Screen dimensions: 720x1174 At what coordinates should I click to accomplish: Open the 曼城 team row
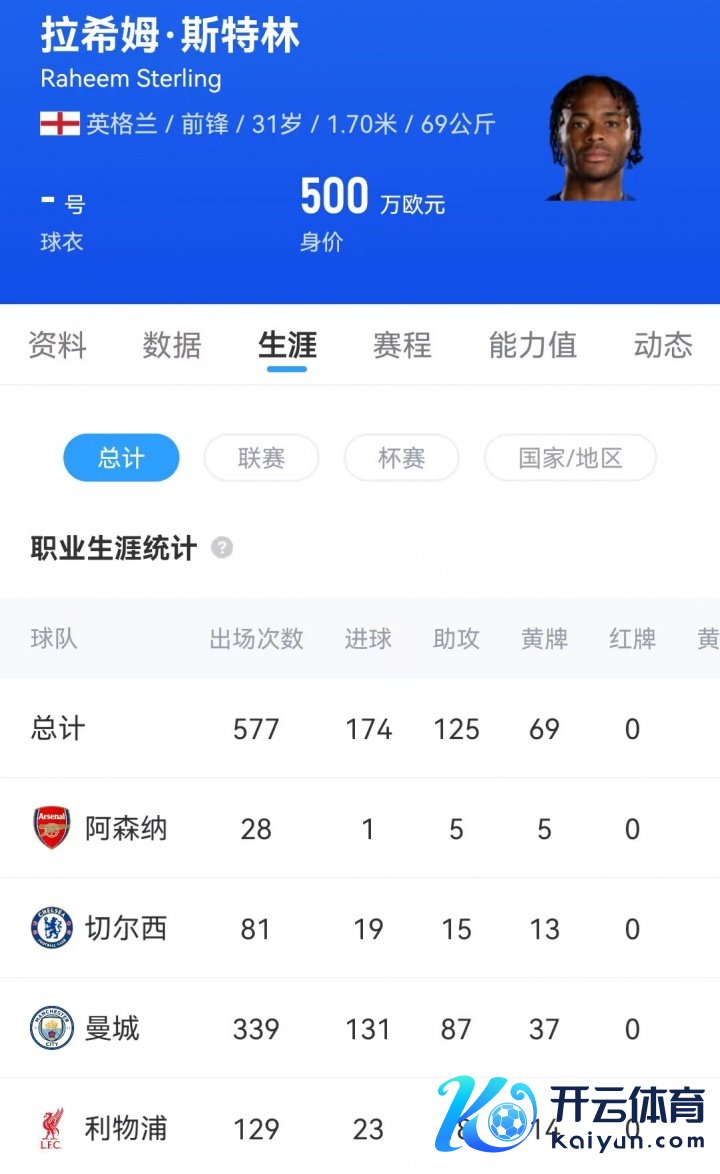(x=111, y=1028)
